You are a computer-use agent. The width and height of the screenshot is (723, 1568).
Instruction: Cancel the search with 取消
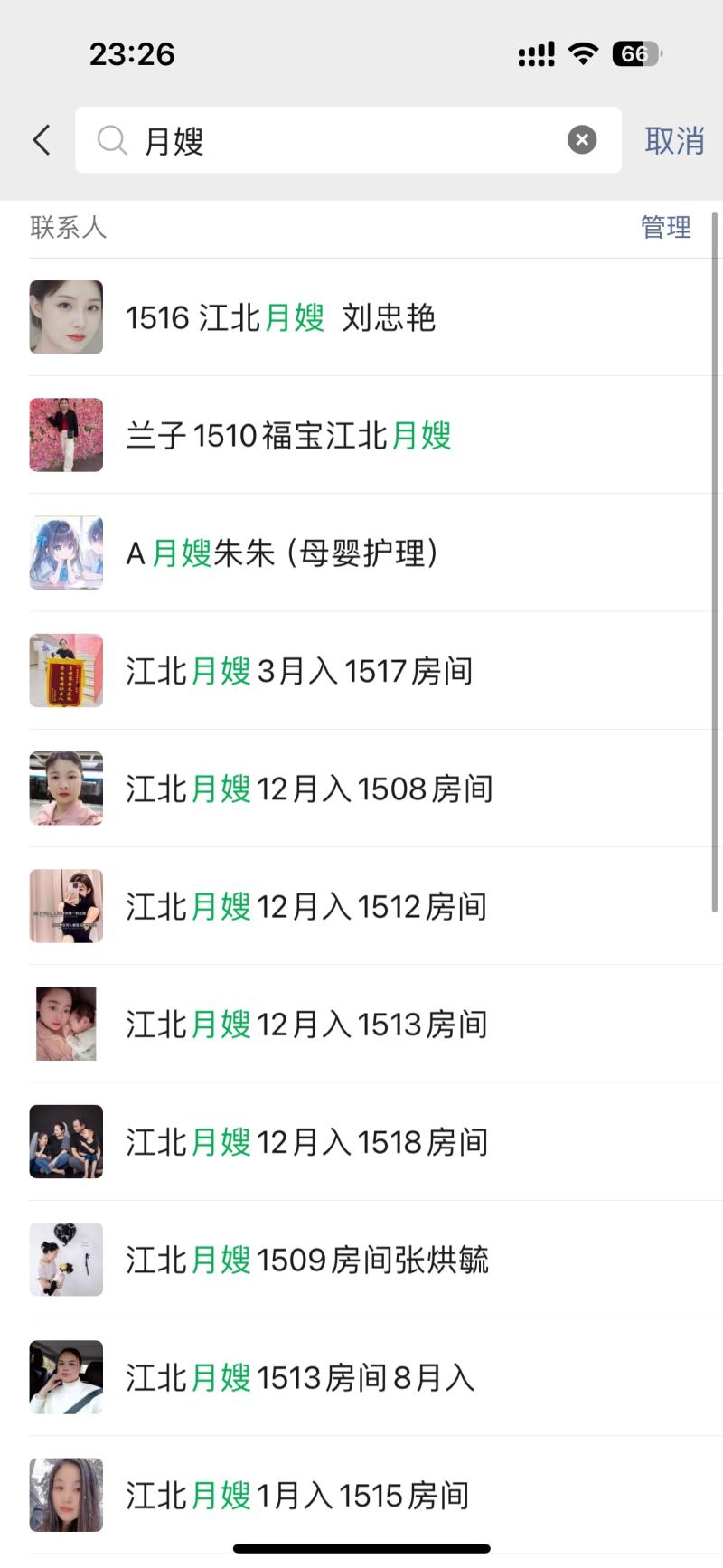[674, 141]
